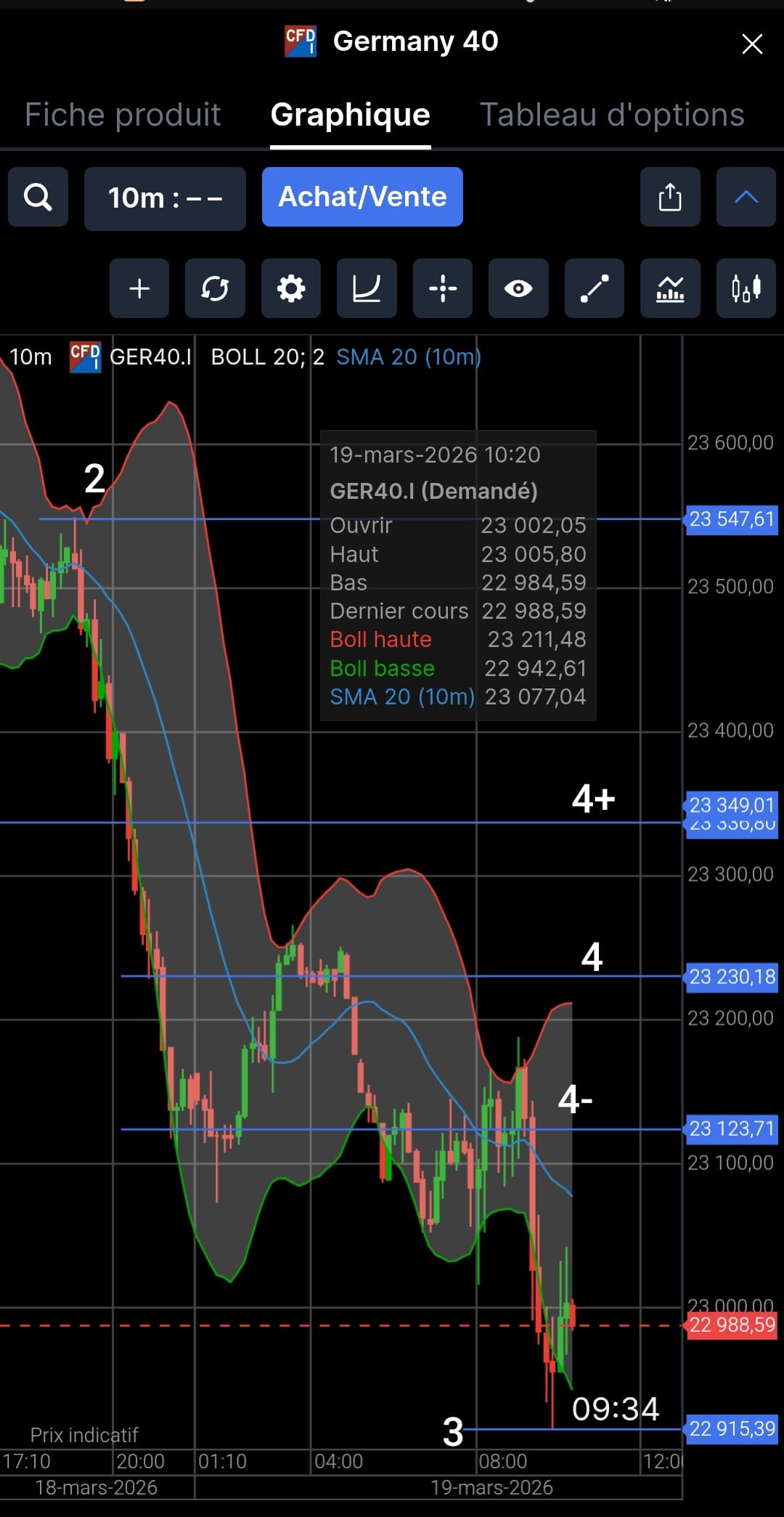This screenshot has height=1517, width=784.
Task: Select the line drawing tool
Action: click(x=595, y=288)
